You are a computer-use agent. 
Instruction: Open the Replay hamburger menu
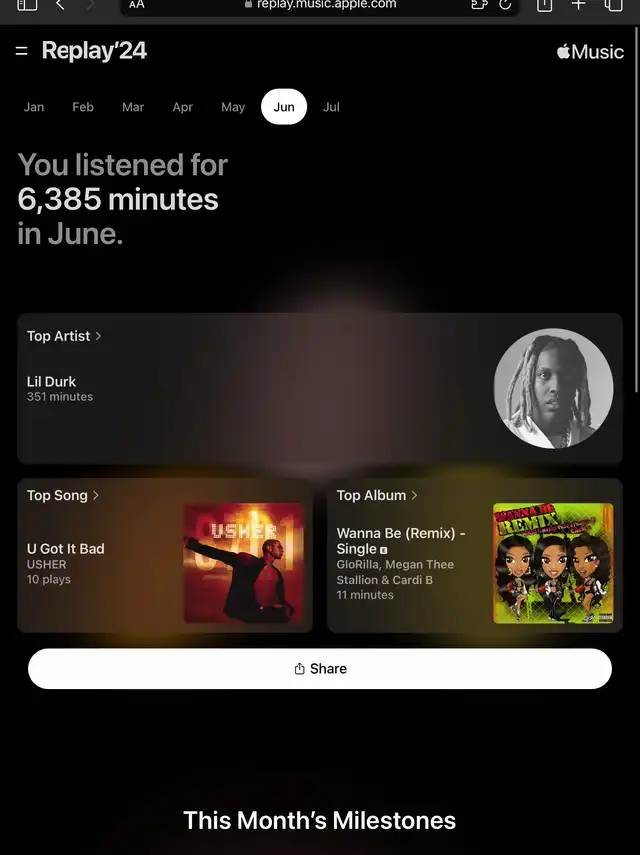pyautogui.click(x=21, y=51)
